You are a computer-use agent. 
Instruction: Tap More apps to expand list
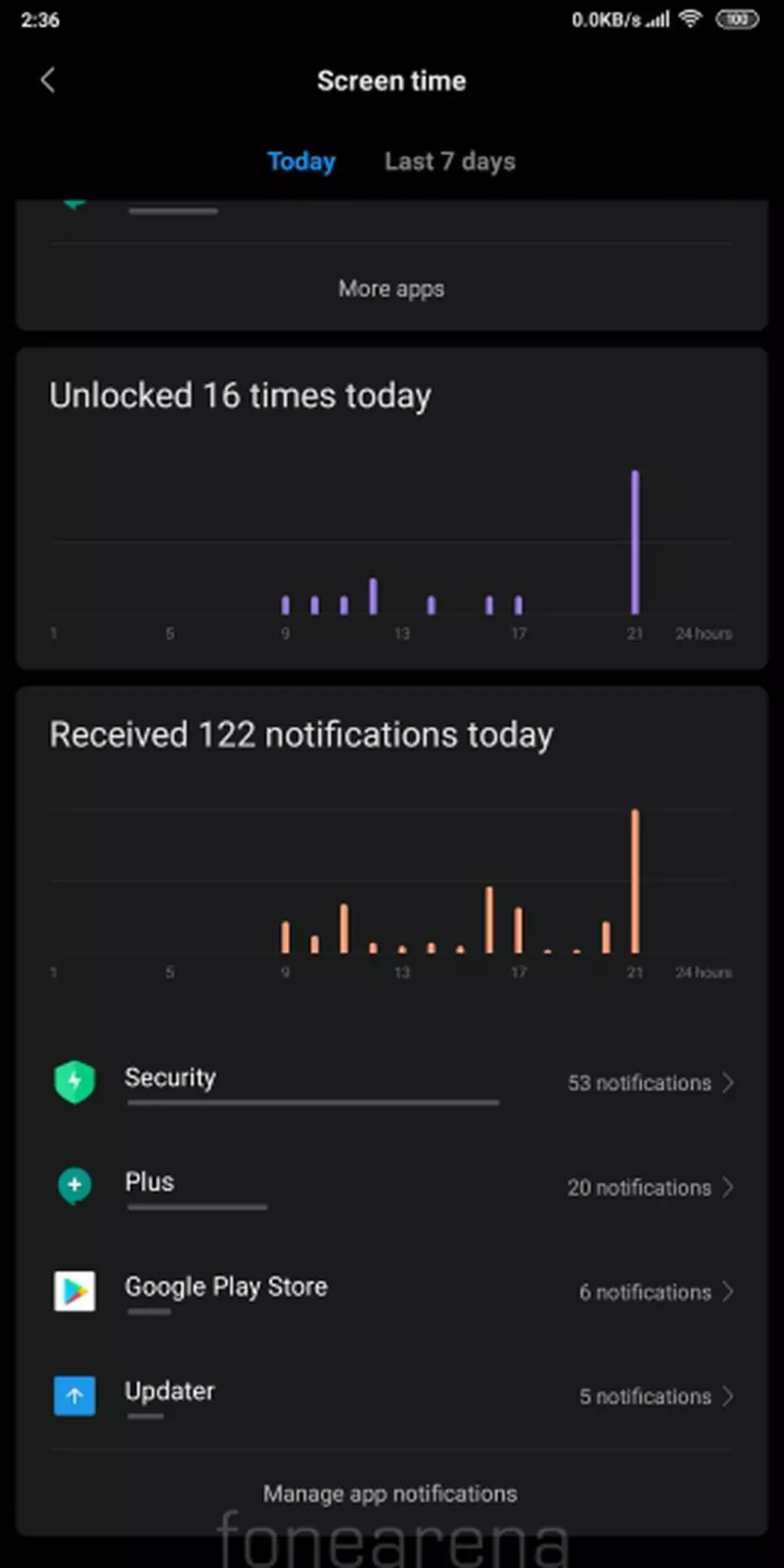[391, 289]
